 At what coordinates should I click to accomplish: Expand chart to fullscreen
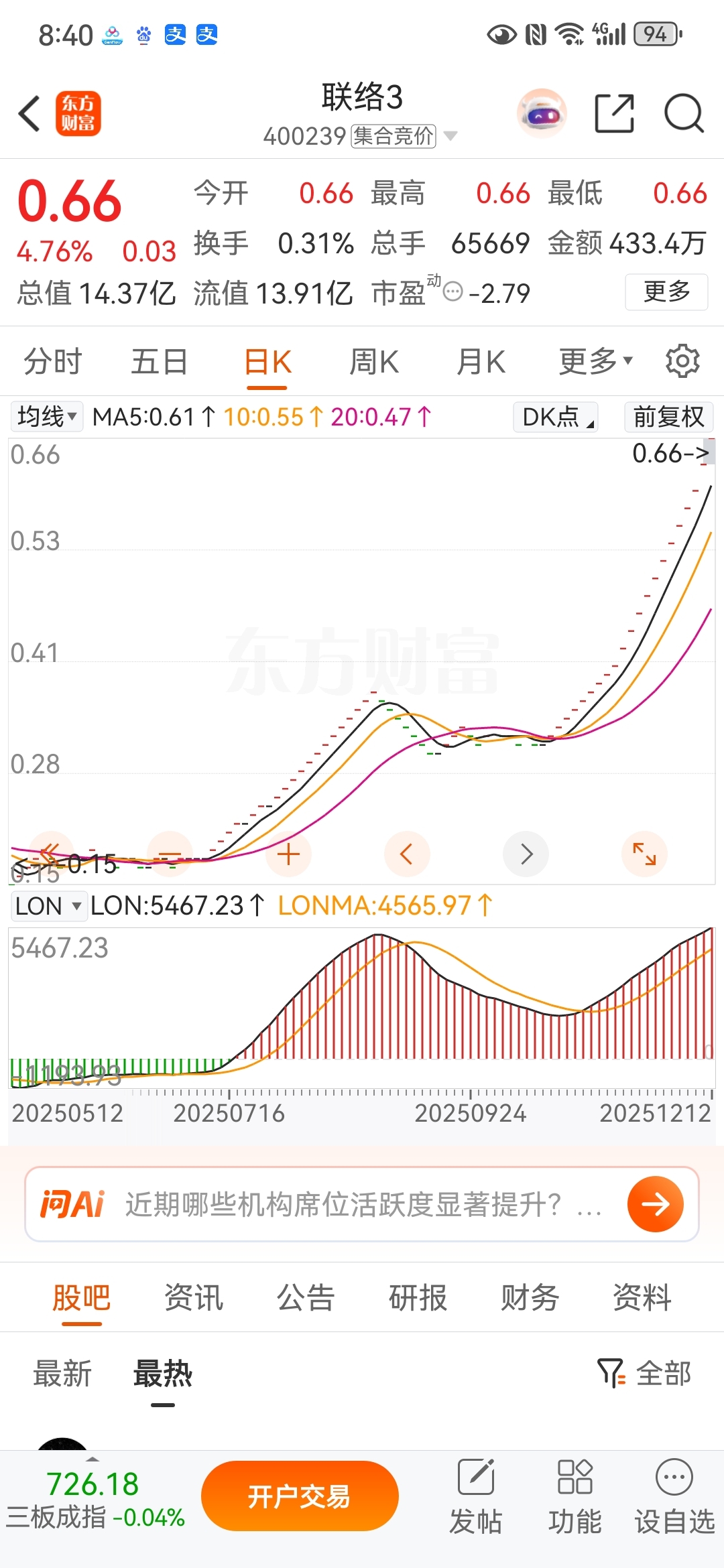tap(644, 854)
